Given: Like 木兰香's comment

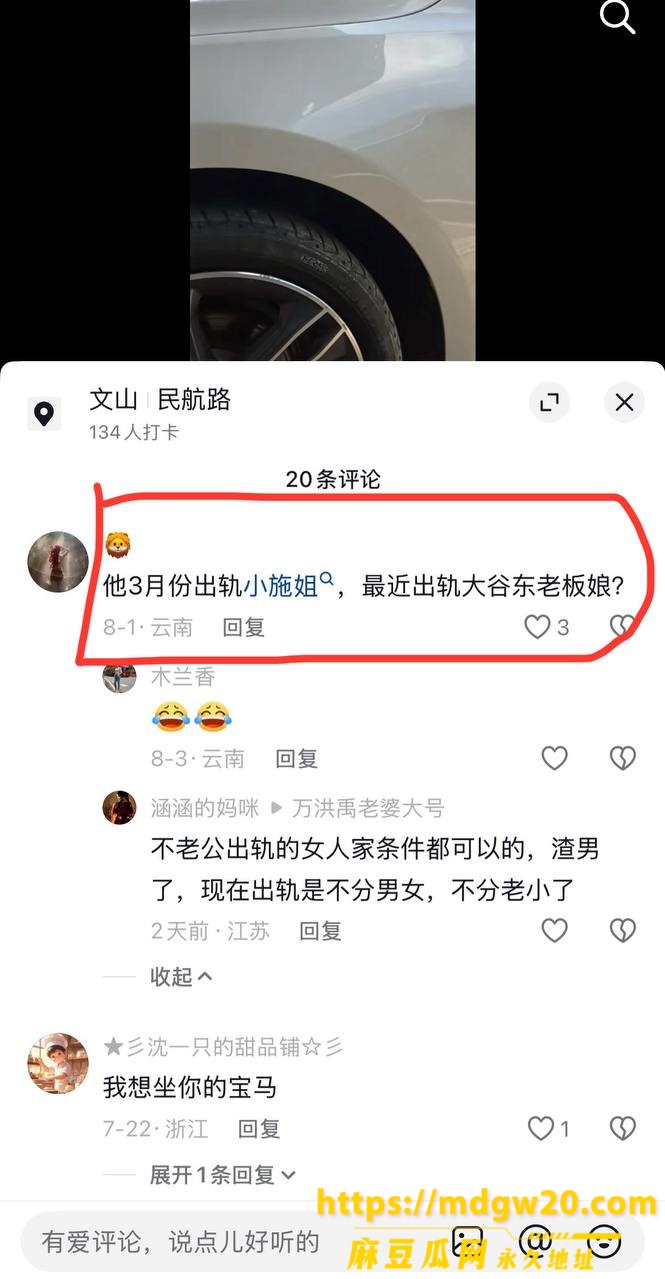Looking at the screenshot, I should [x=554, y=759].
